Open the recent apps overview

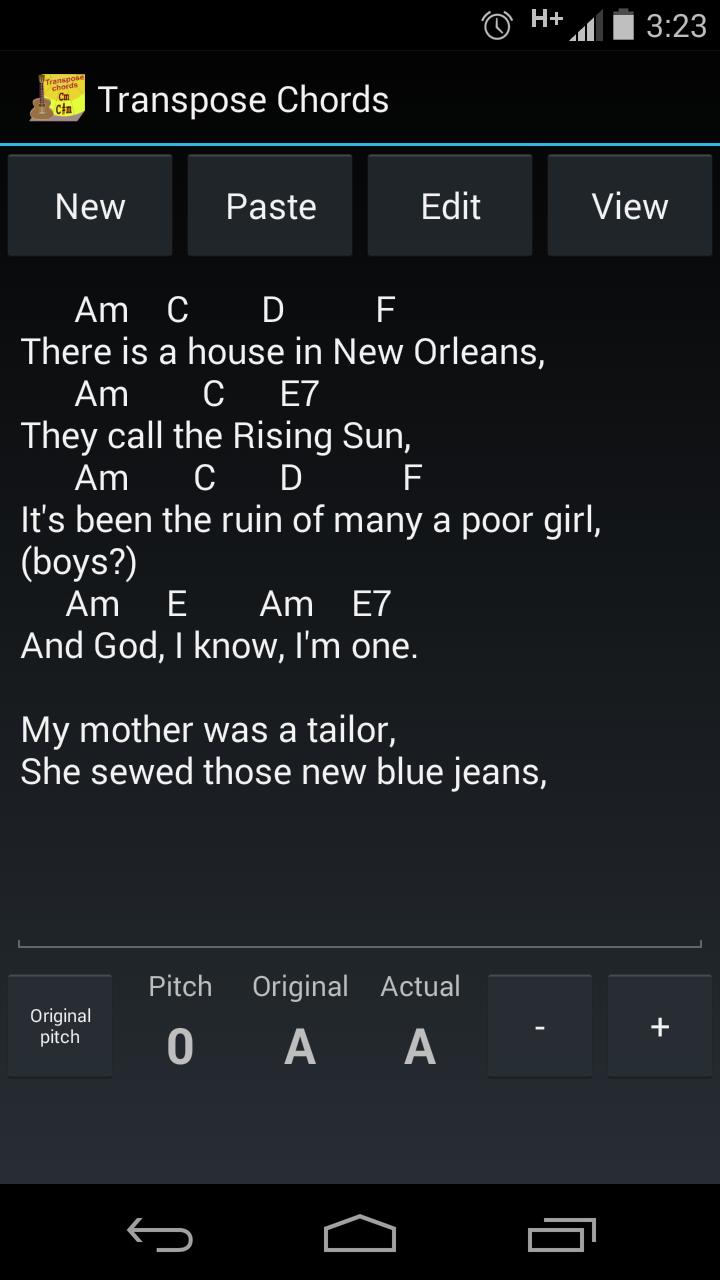560,1235
